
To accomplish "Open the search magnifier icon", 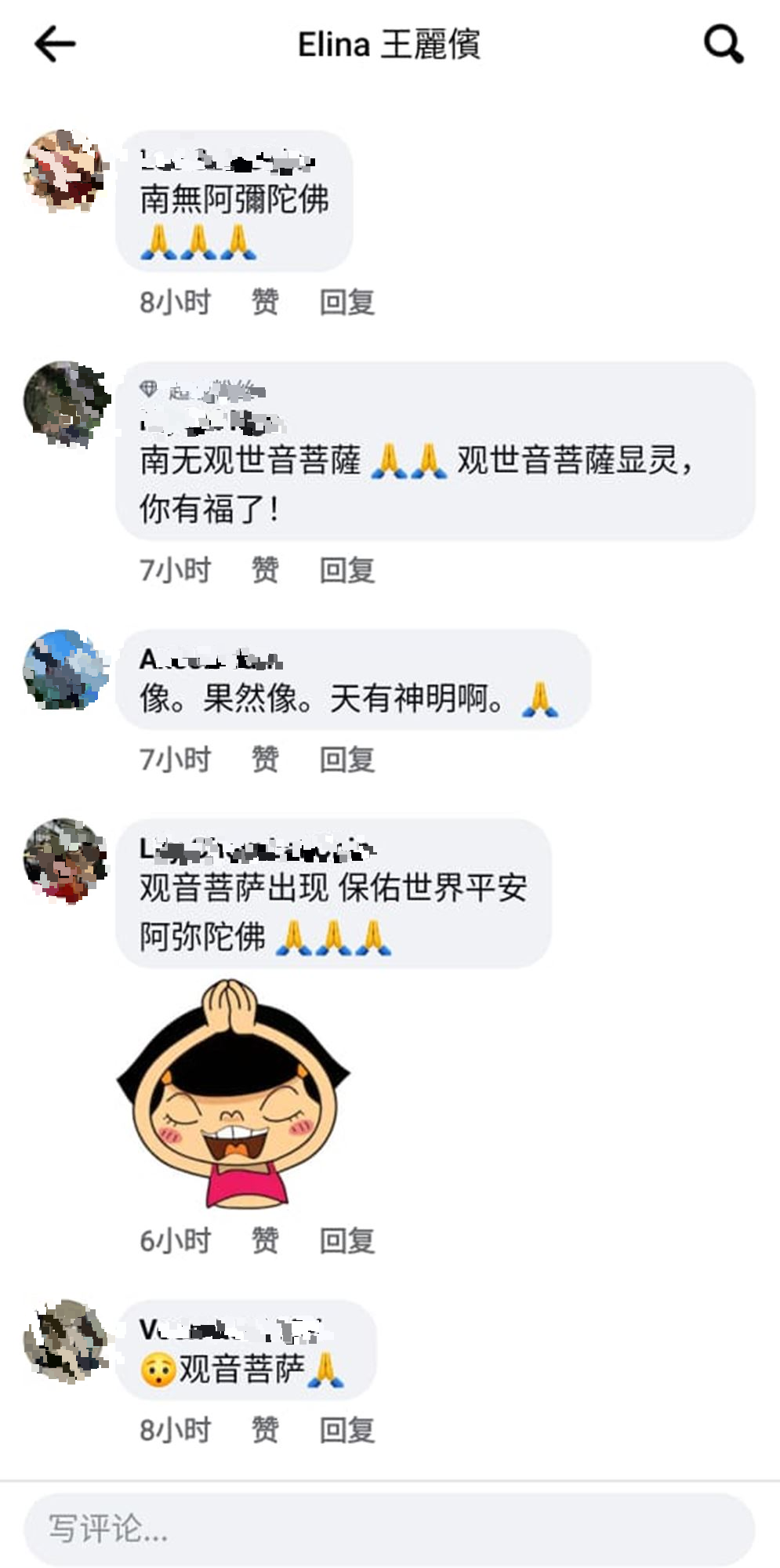I will (x=723, y=45).
